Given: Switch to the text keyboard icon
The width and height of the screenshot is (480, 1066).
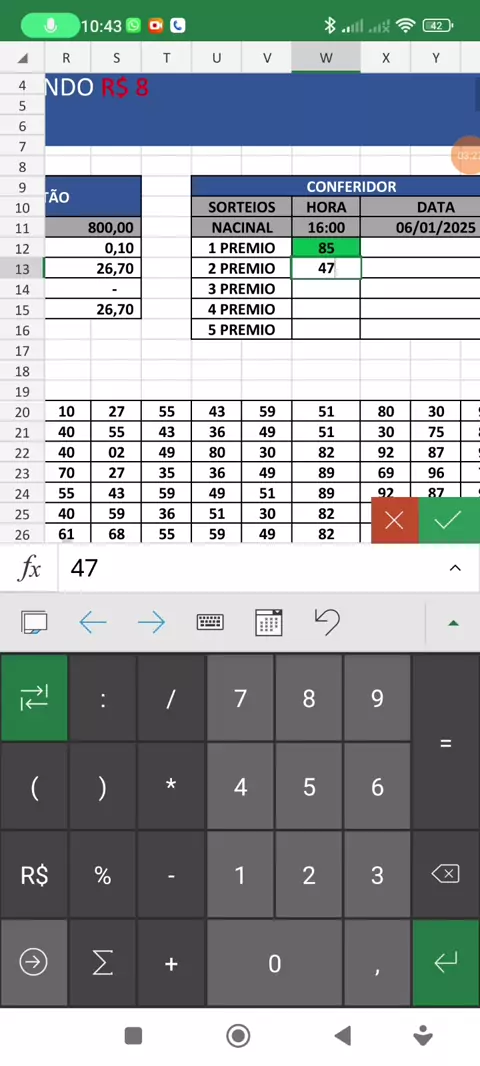Looking at the screenshot, I should point(210,622).
